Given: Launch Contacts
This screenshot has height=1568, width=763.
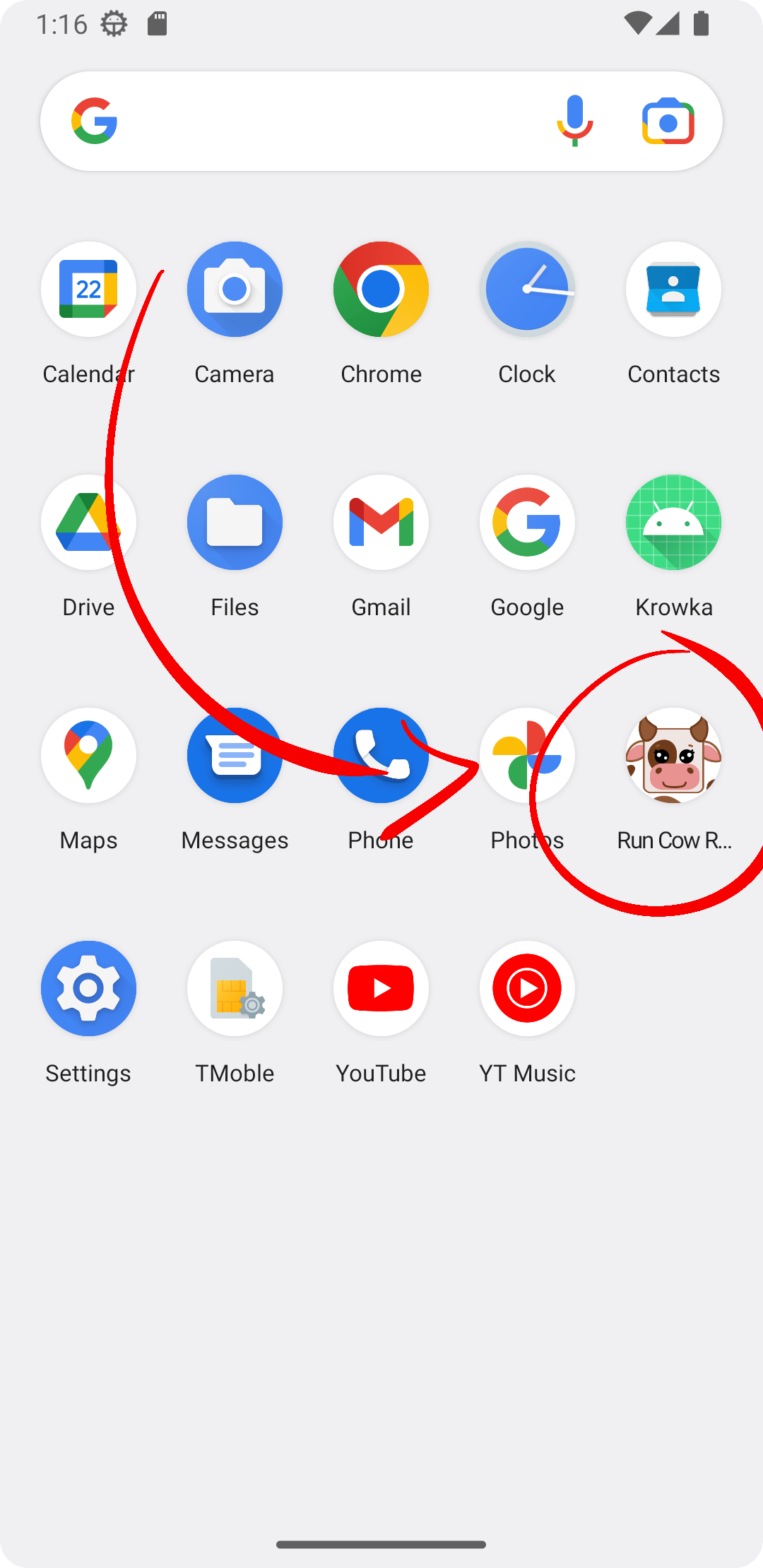Looking at the screenshot, I should coord(673,290).
